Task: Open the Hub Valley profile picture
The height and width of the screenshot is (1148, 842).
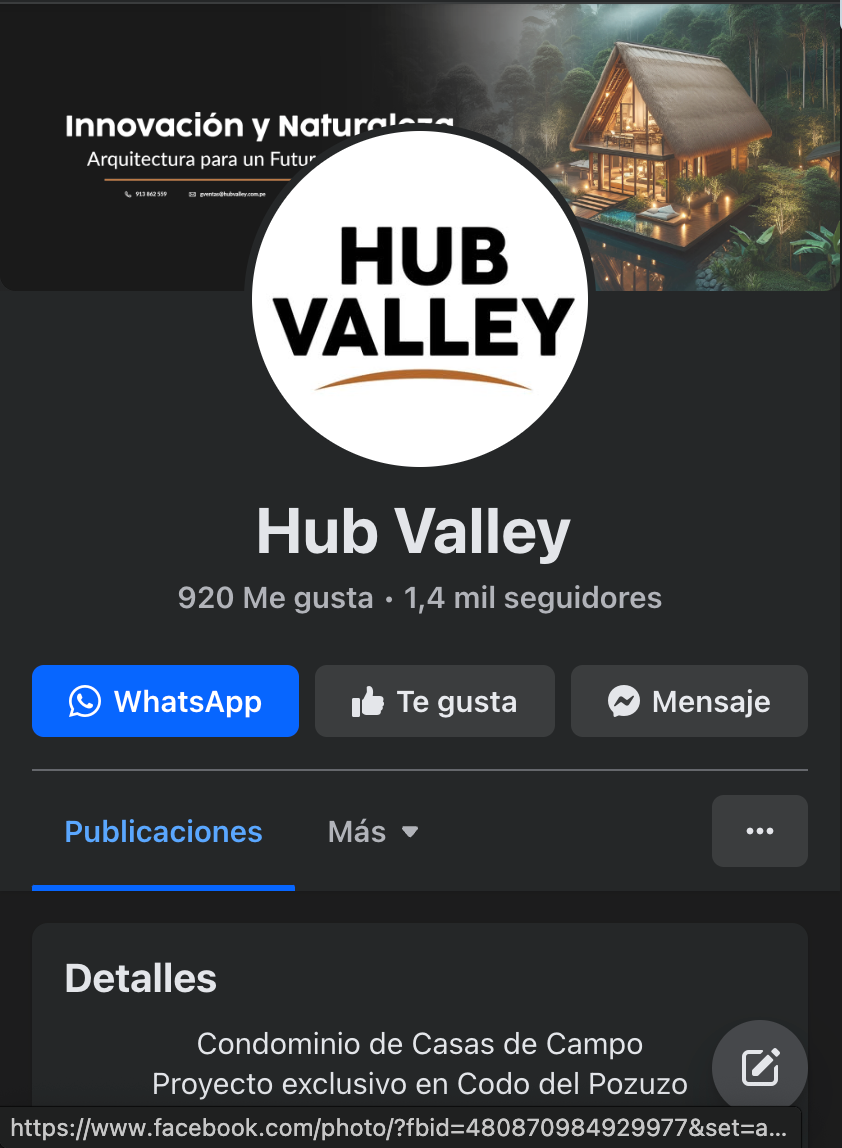Action: [x=419, y=299]
